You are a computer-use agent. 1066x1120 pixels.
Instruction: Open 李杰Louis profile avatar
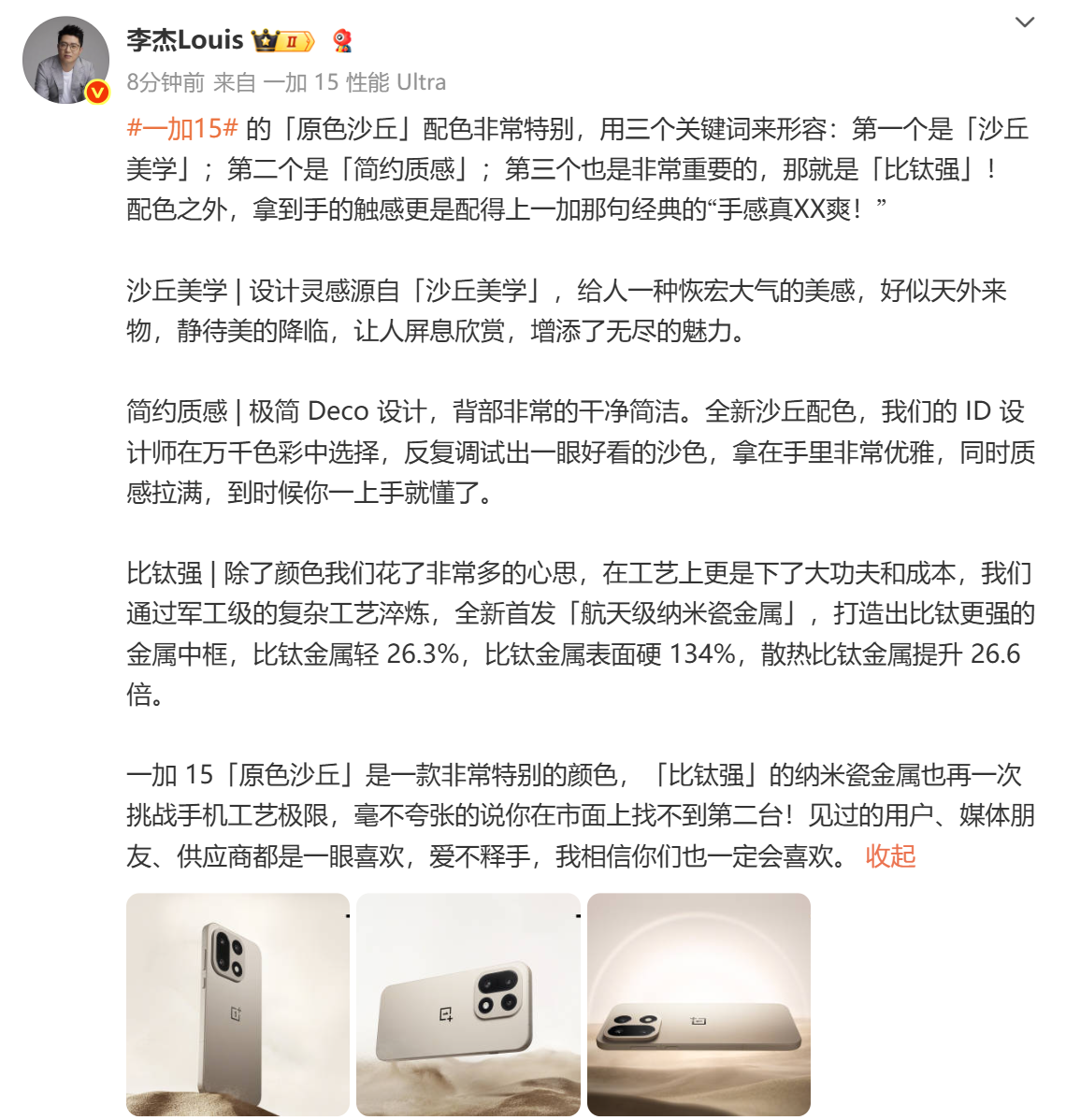click(65, 60)
